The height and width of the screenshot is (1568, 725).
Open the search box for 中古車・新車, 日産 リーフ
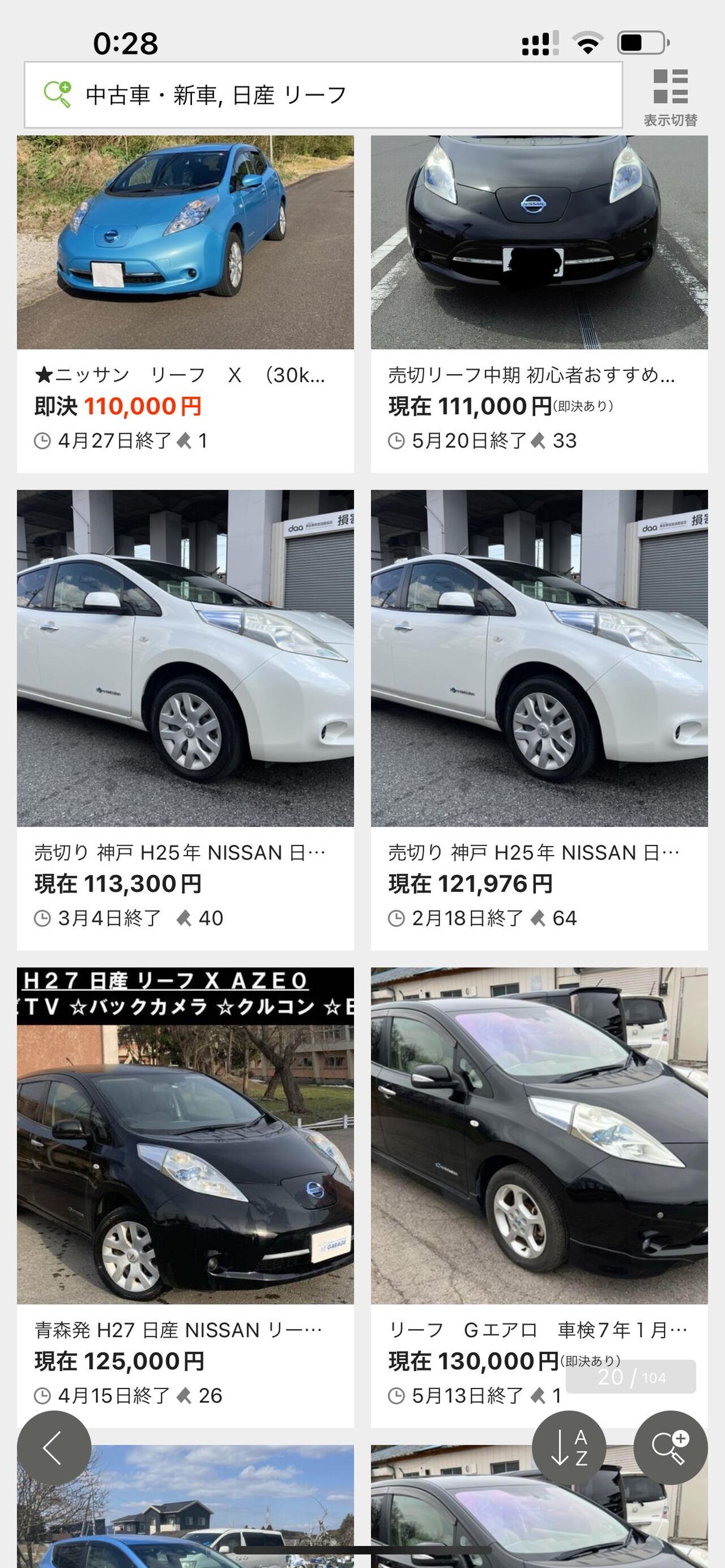[x=323, y=95]
